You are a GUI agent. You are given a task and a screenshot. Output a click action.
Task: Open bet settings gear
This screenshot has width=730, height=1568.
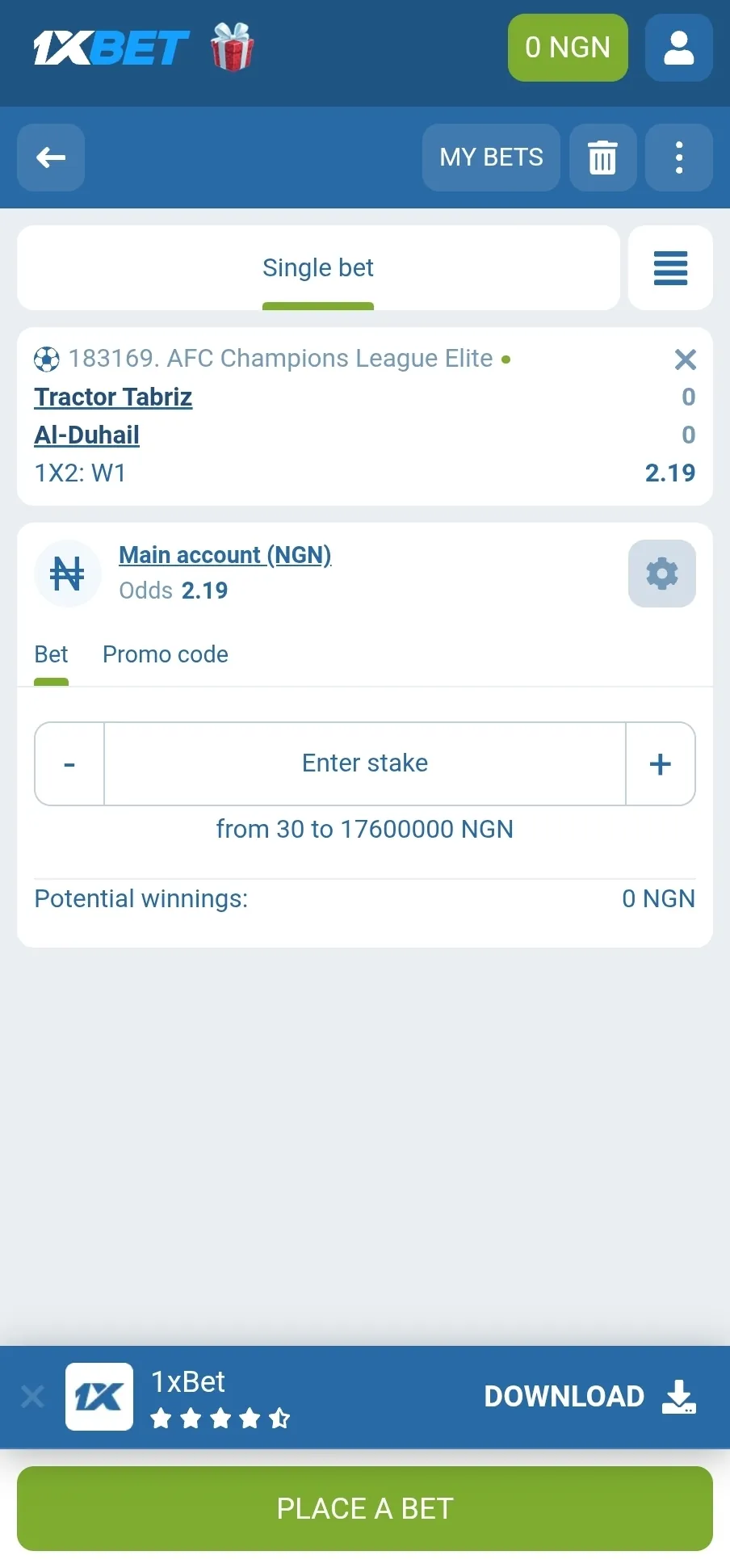[x=661, y=574]
